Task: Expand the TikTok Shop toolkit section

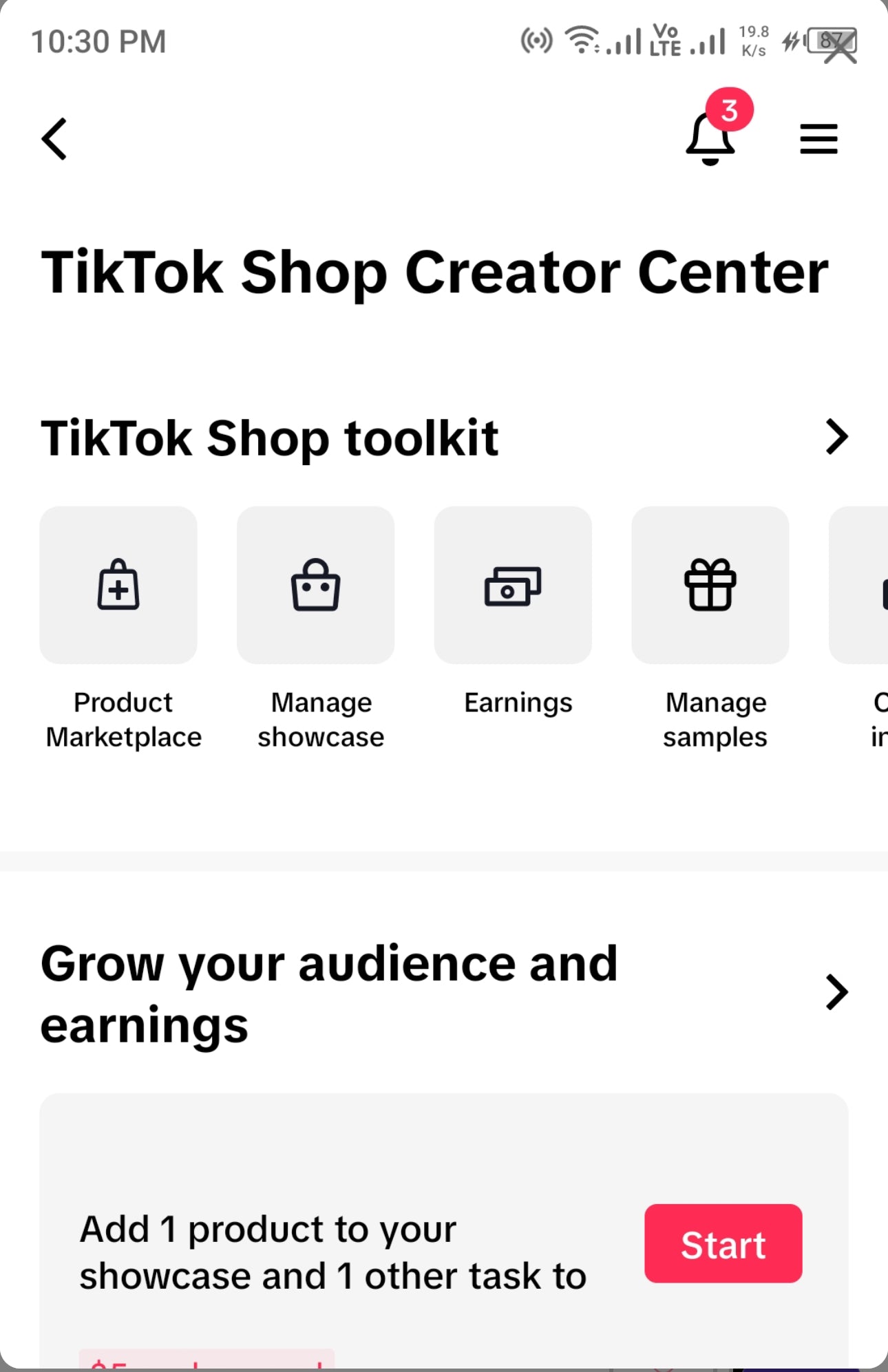Action: click(x=836, y=437)
